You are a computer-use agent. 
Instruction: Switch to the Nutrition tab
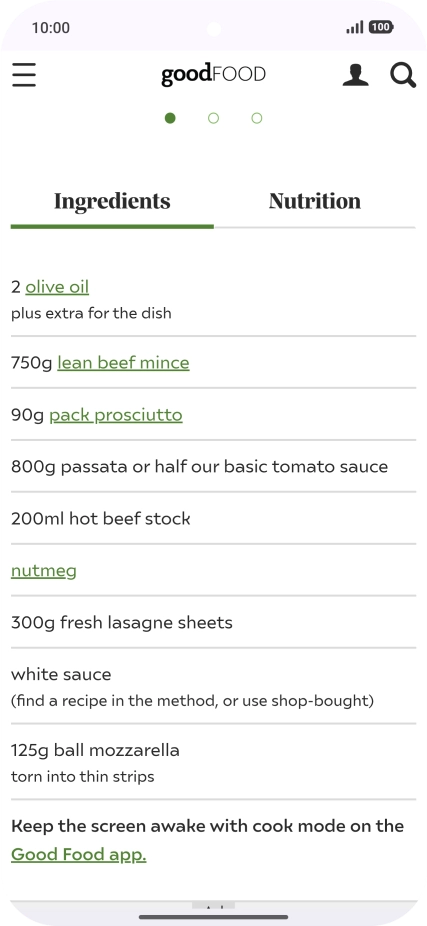[x=315, y=201]
